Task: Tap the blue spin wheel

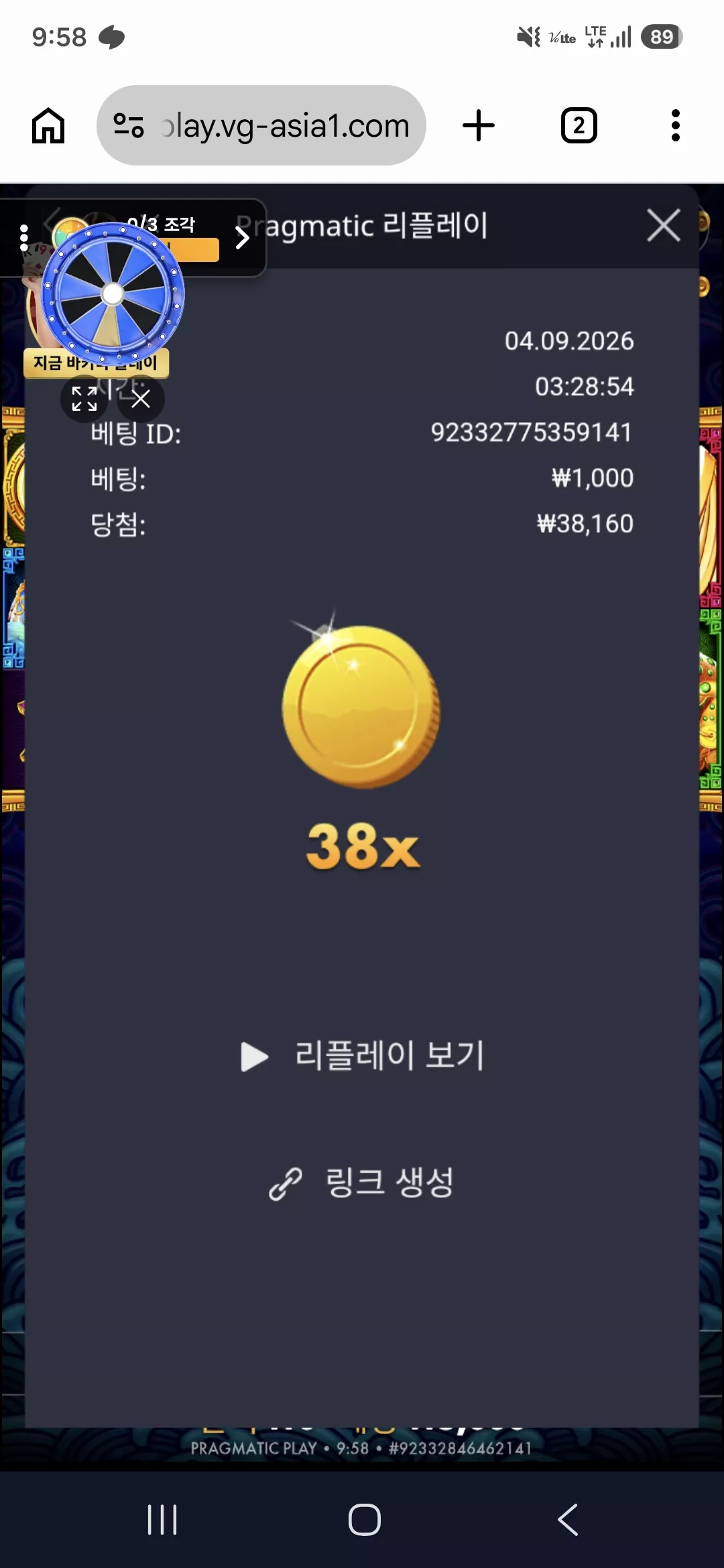Action: [x=113, y=293]
